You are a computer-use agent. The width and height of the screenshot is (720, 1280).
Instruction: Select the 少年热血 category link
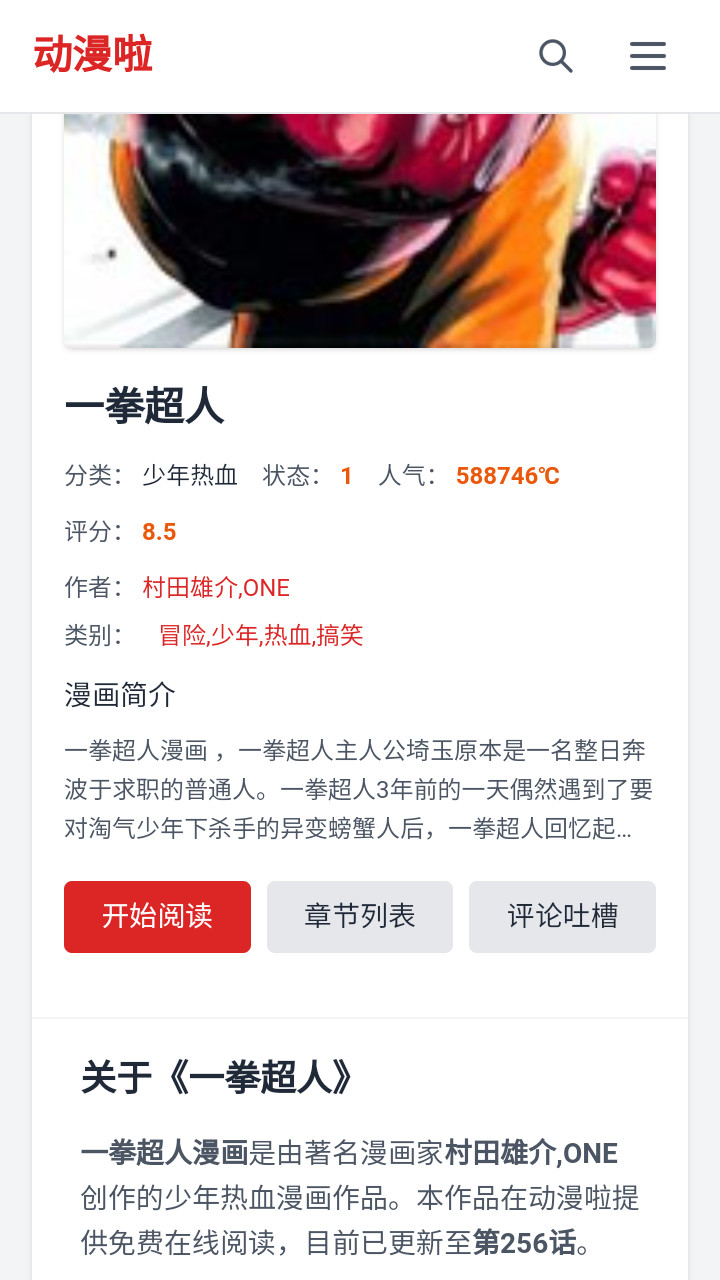[190, 476]
